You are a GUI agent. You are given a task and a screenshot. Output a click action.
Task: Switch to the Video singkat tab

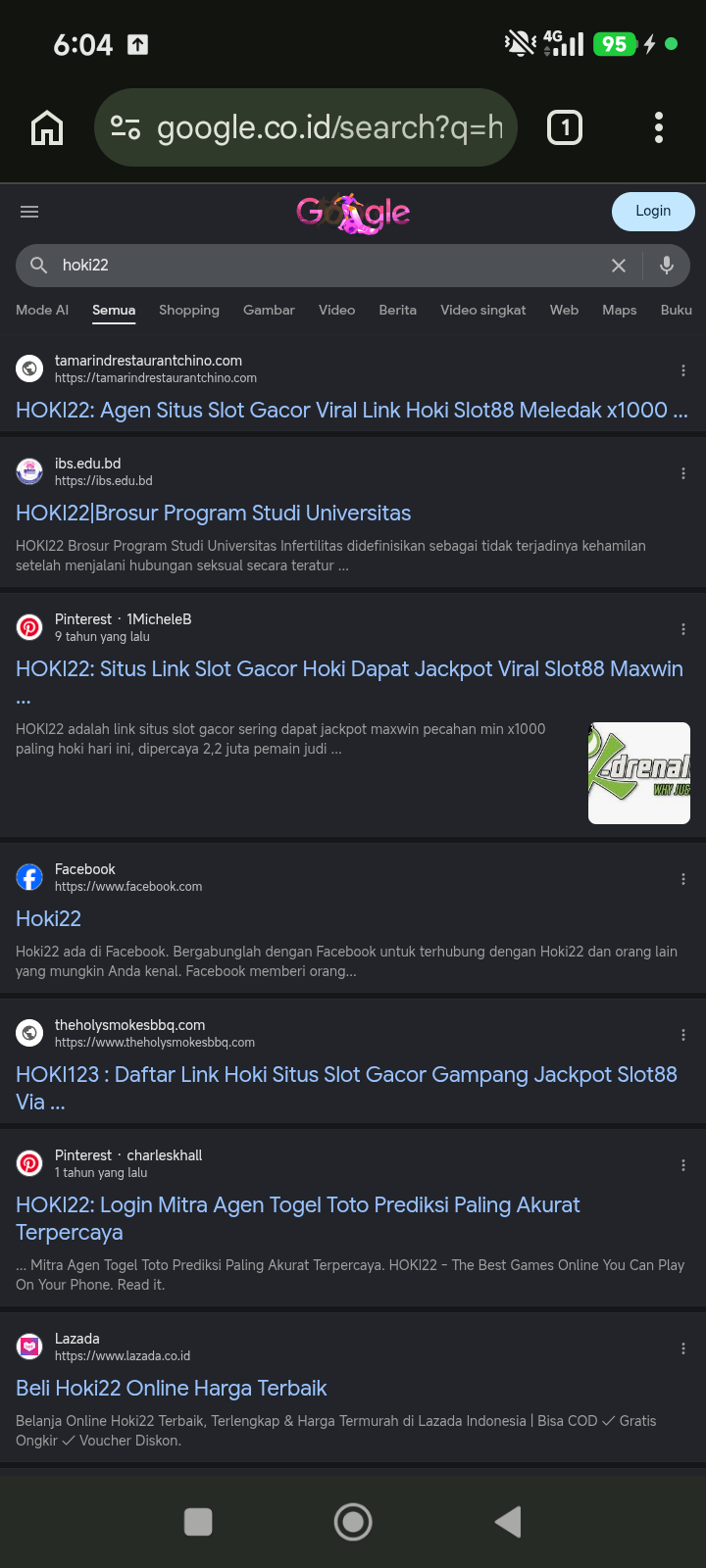[x=482, y=310]
